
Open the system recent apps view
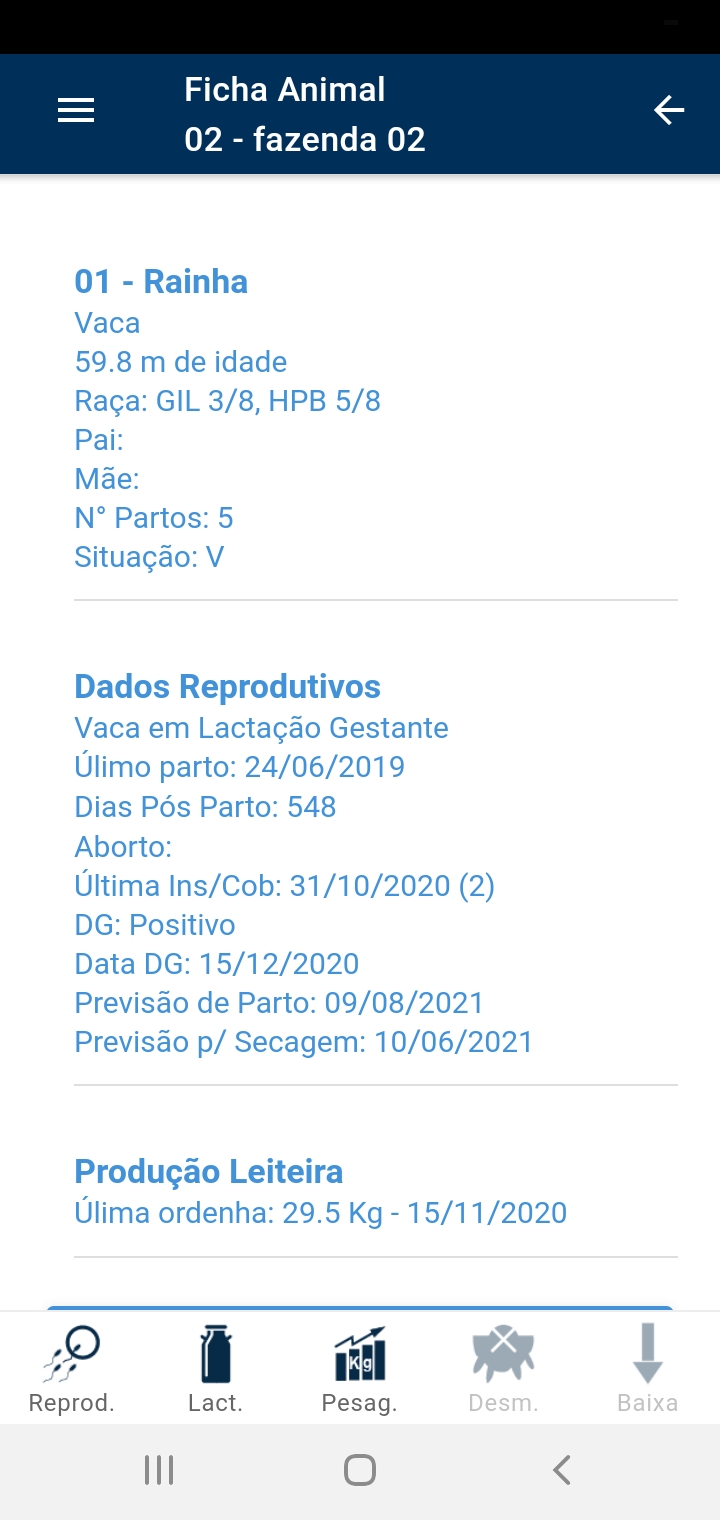coord(159,1470)
